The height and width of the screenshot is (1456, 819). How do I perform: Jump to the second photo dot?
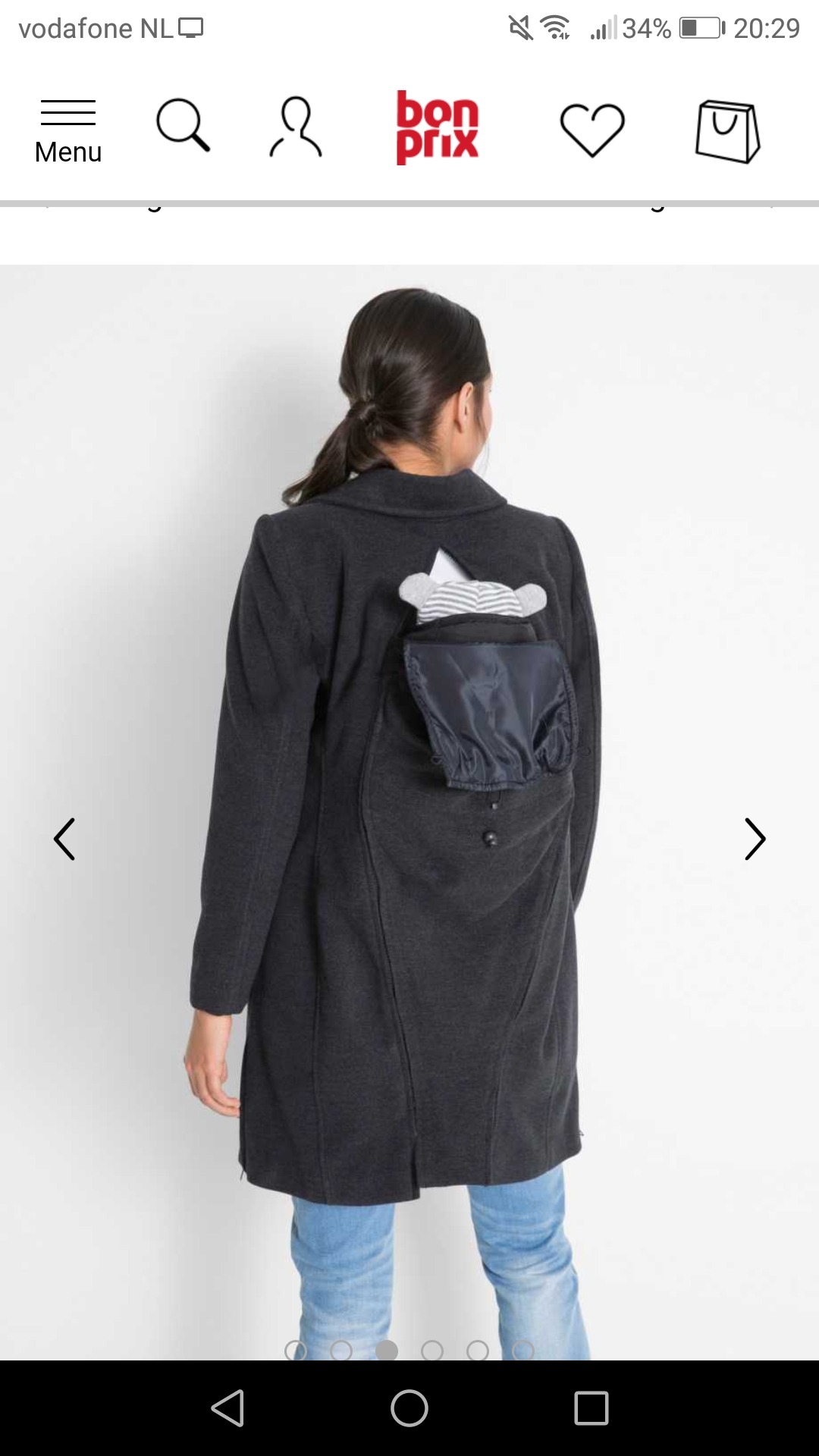pyautogui.click(x=341, y=1351)
